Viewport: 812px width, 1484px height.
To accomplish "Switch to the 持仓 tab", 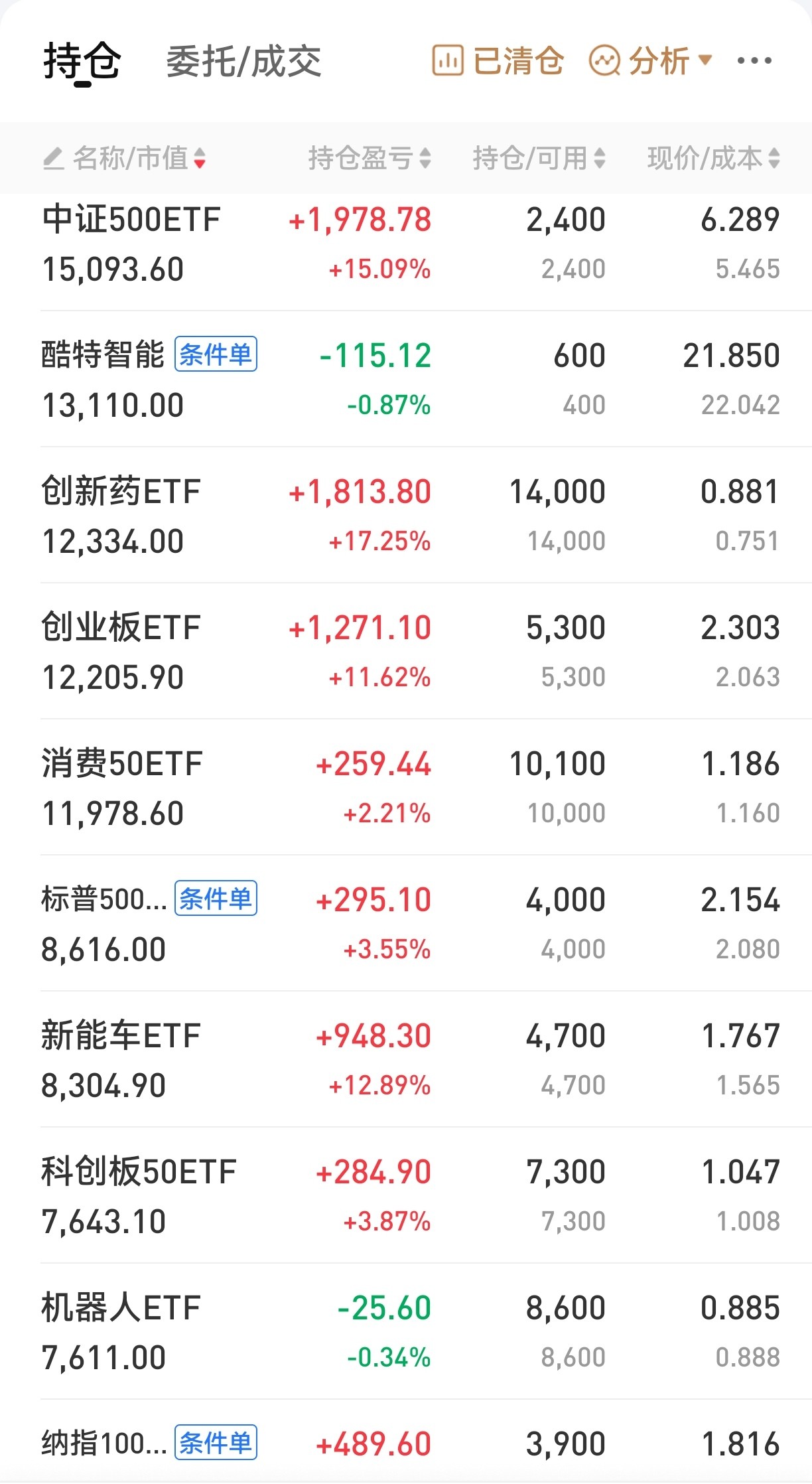I will coord(82,62).
